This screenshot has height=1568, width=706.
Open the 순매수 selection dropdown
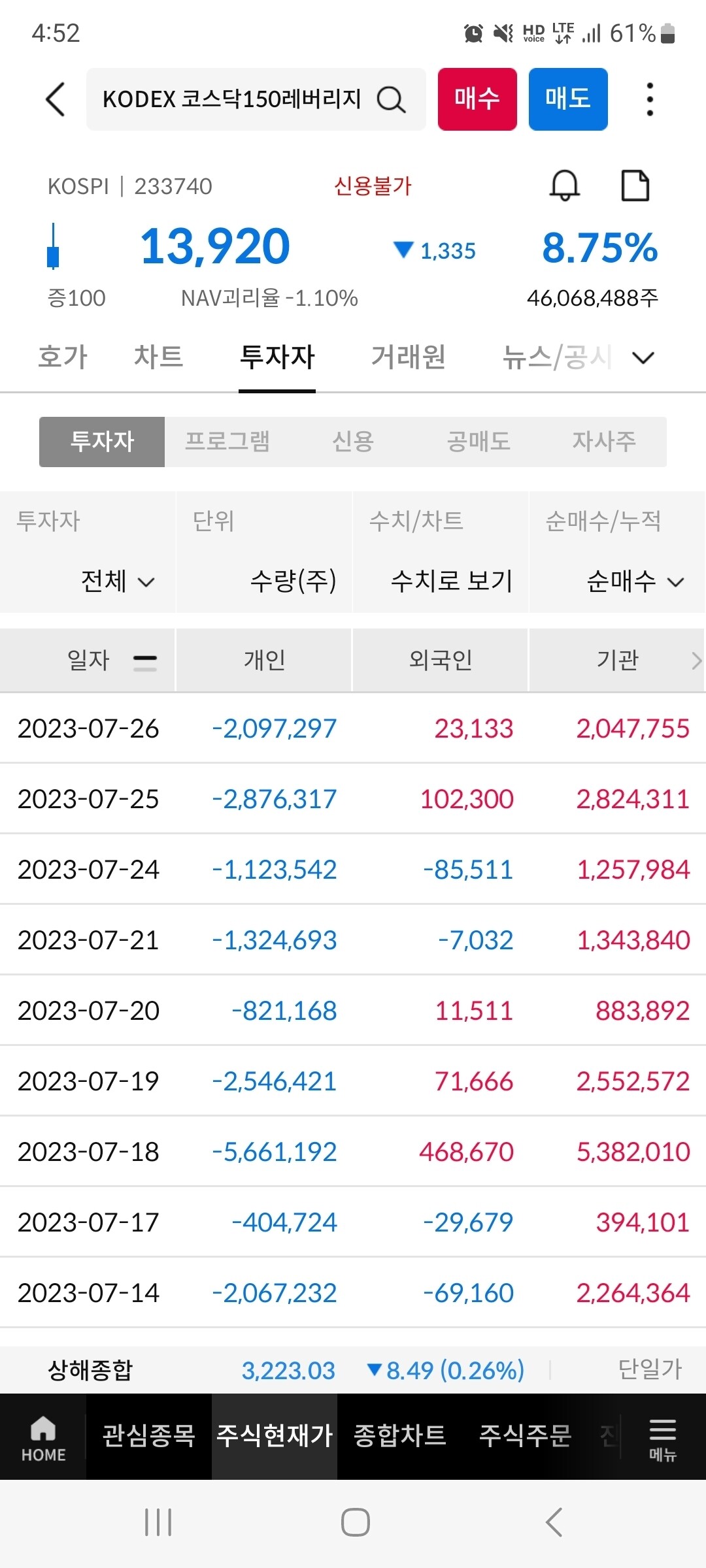pyautogui.click(x=631, y=582)
